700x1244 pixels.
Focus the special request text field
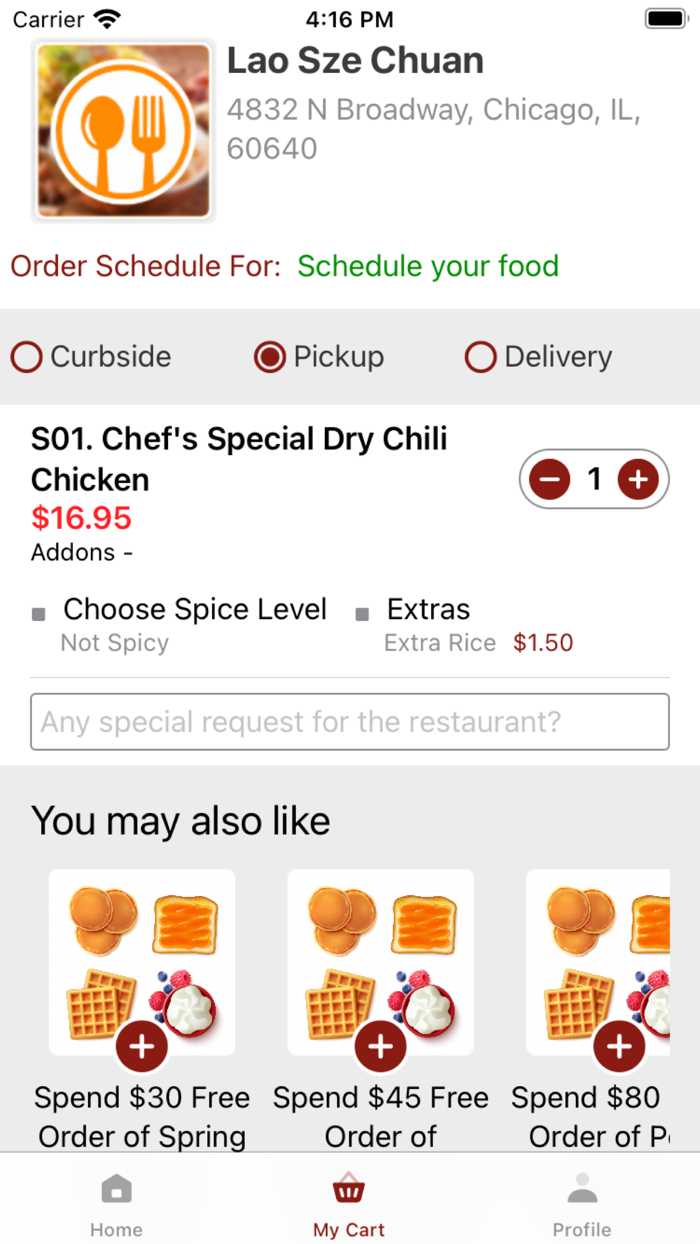[x=350, y=722]
